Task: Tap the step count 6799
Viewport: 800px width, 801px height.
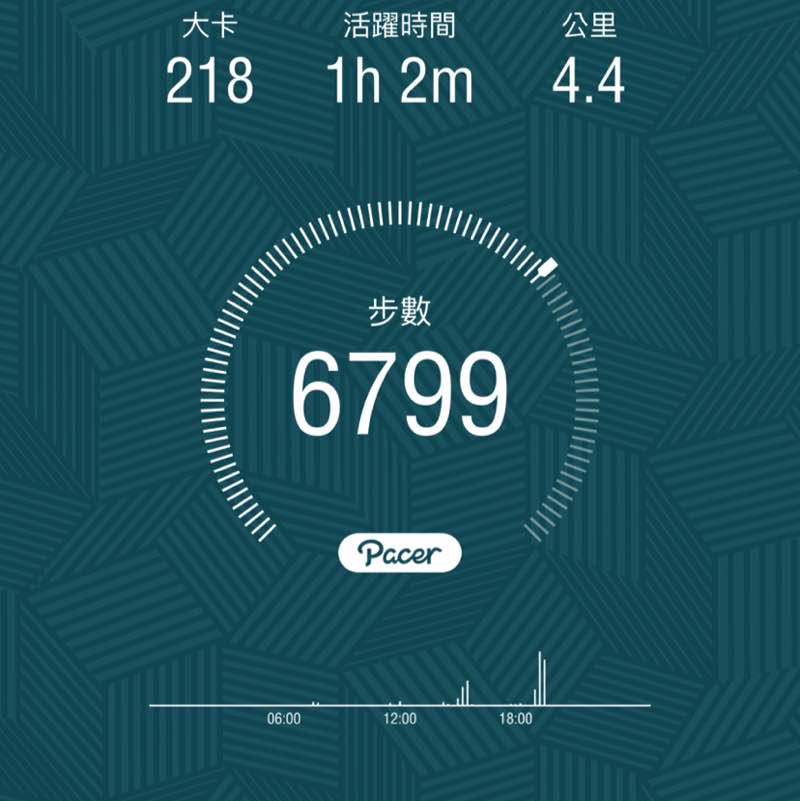Action: coord(400,388)
